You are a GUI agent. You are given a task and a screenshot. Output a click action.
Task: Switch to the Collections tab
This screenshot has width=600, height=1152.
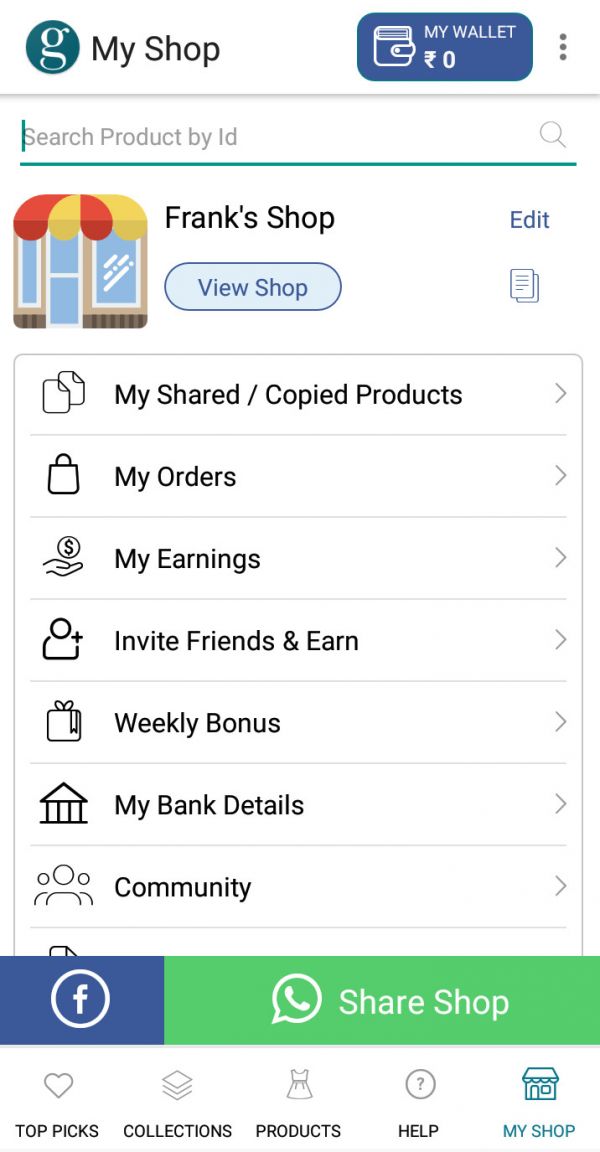click(x=177, y=1103)
